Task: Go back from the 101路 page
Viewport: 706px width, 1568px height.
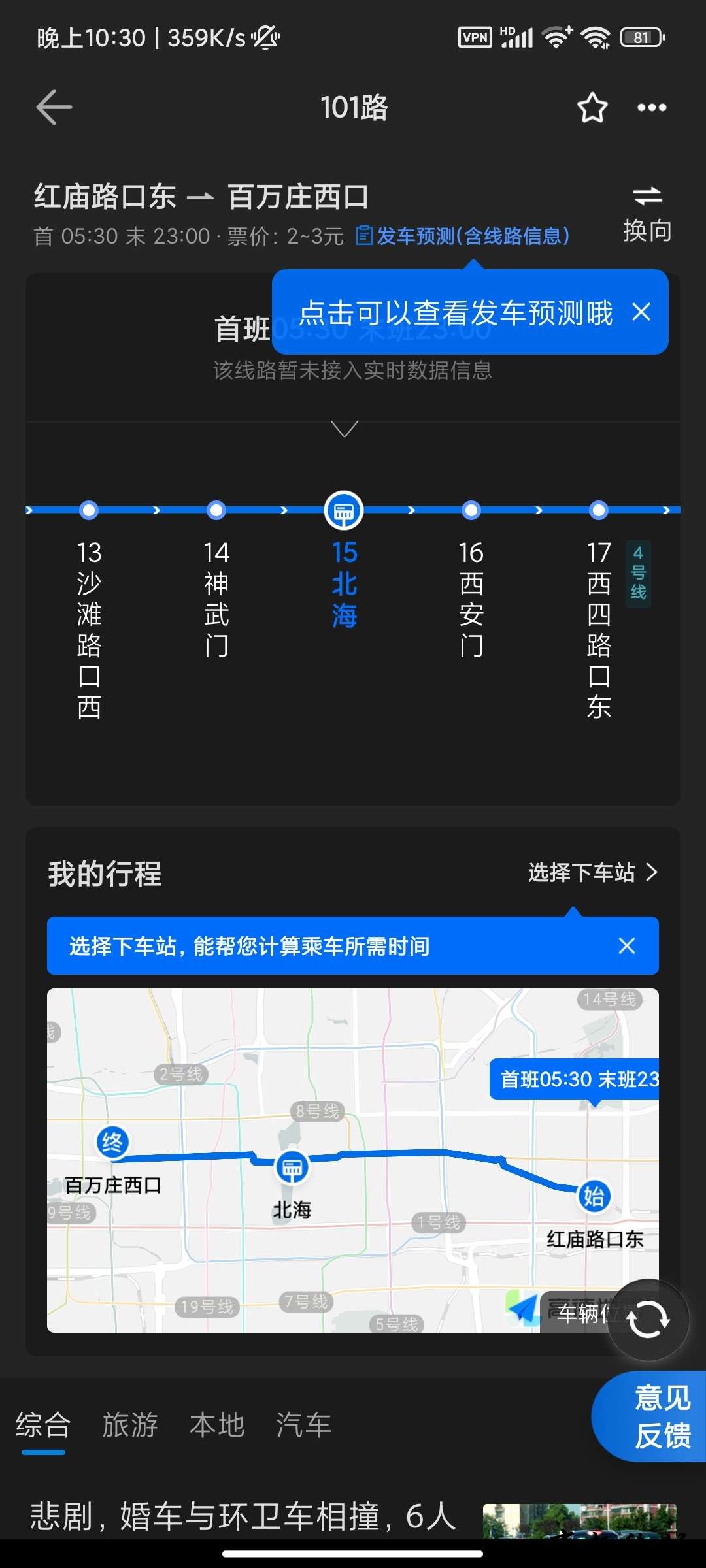Action: (x=54, y=107)
